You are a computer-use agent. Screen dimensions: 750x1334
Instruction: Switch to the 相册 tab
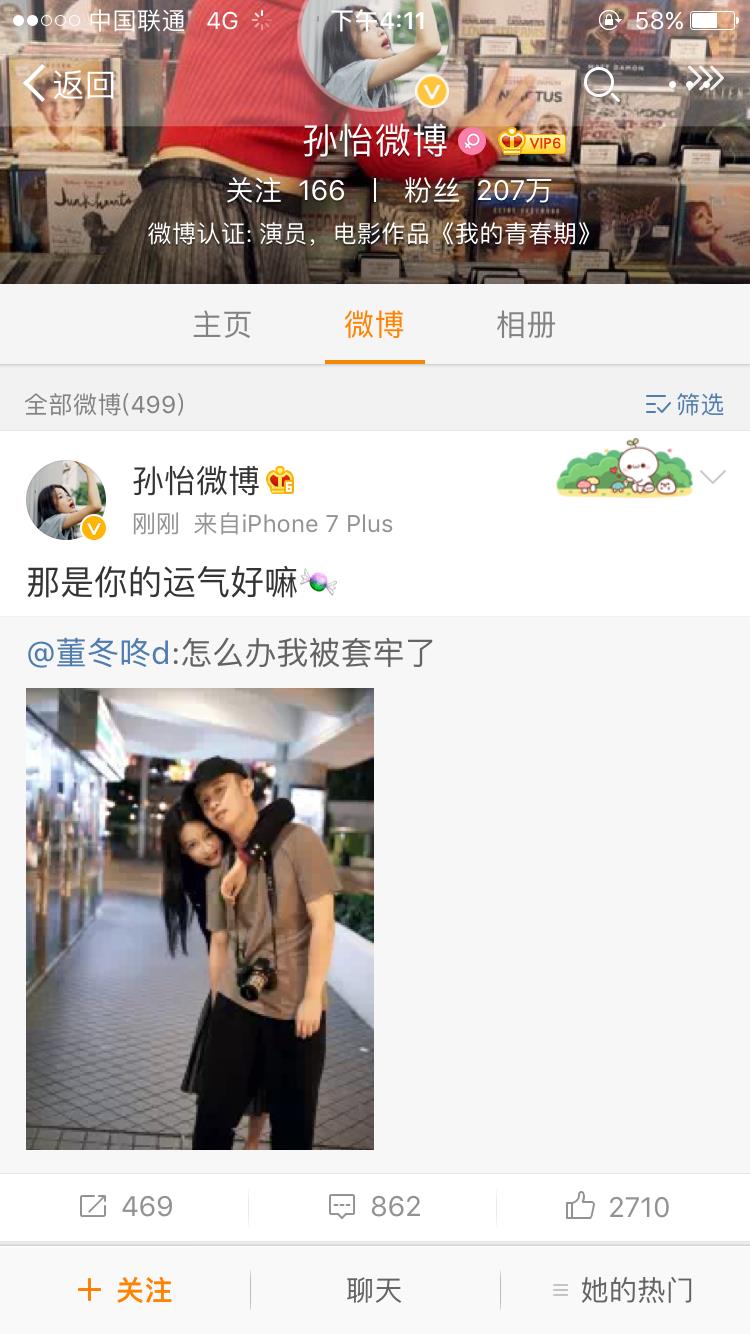(526, 325)
